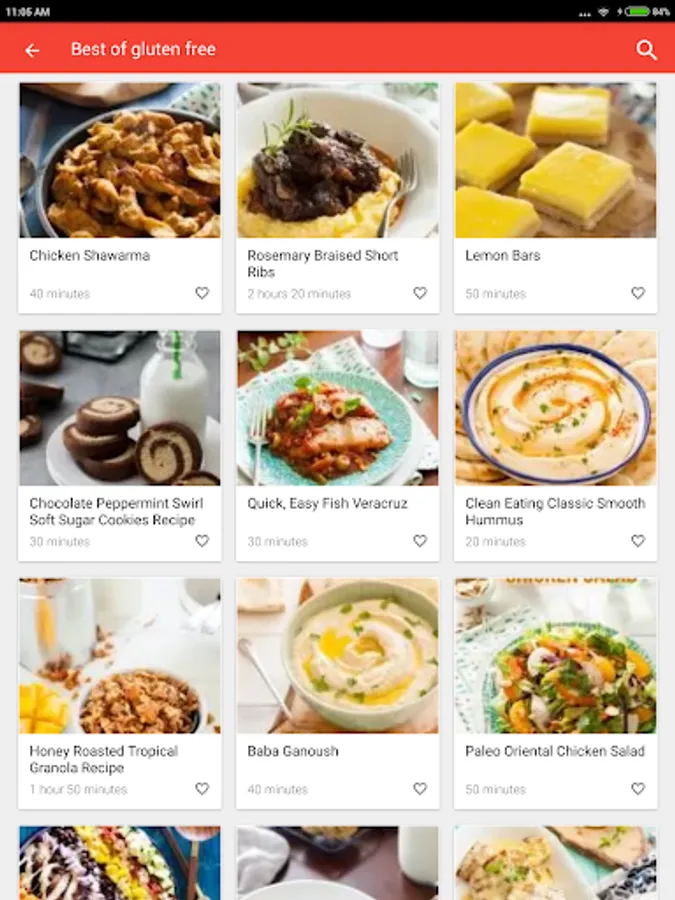Go back from Best of gluten free
The width and height of the screenshot is (675, 900).
32,50
